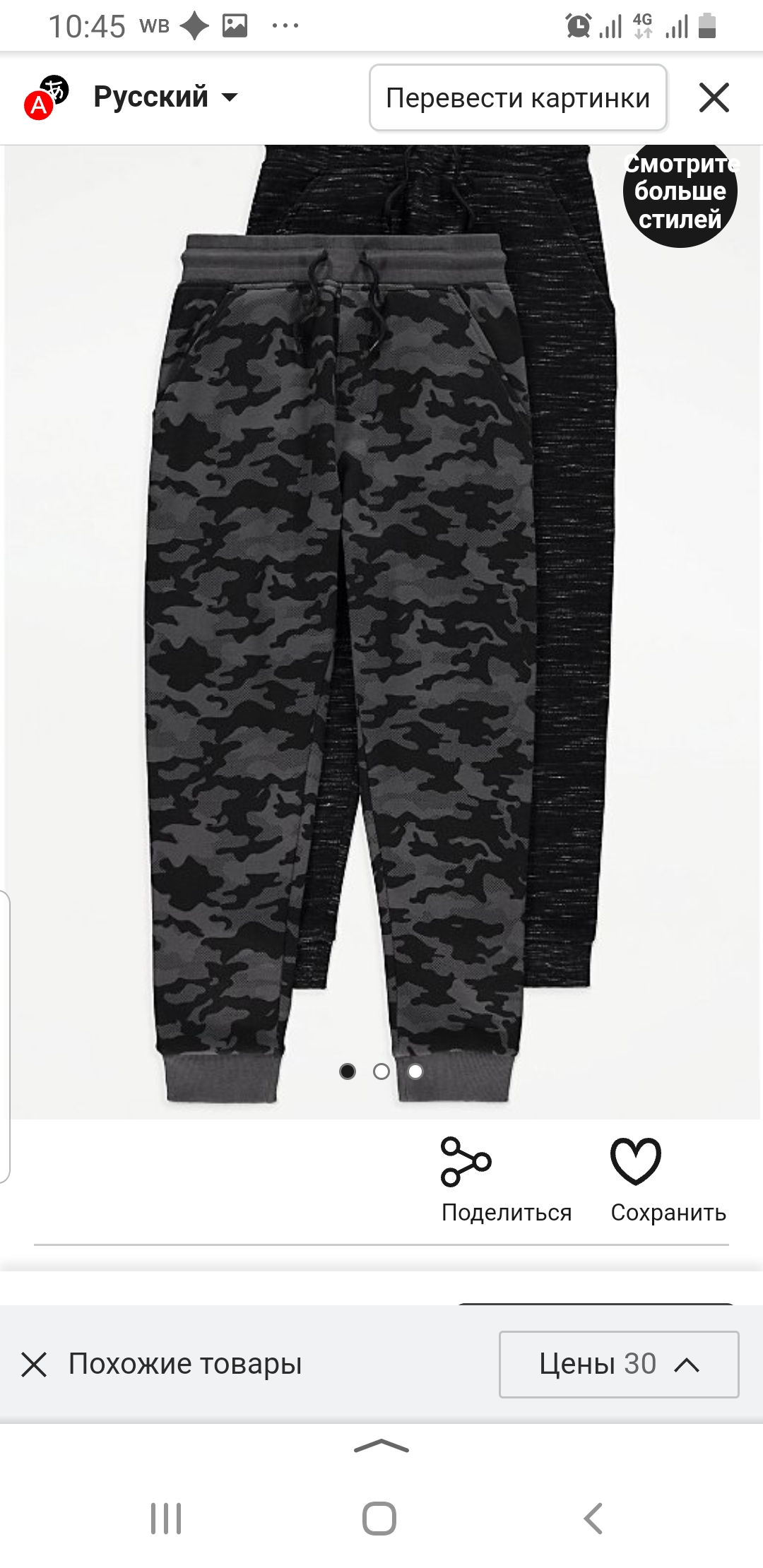Select the second image page dot
763x1568 pixels.
click(x=381, y=1071)
